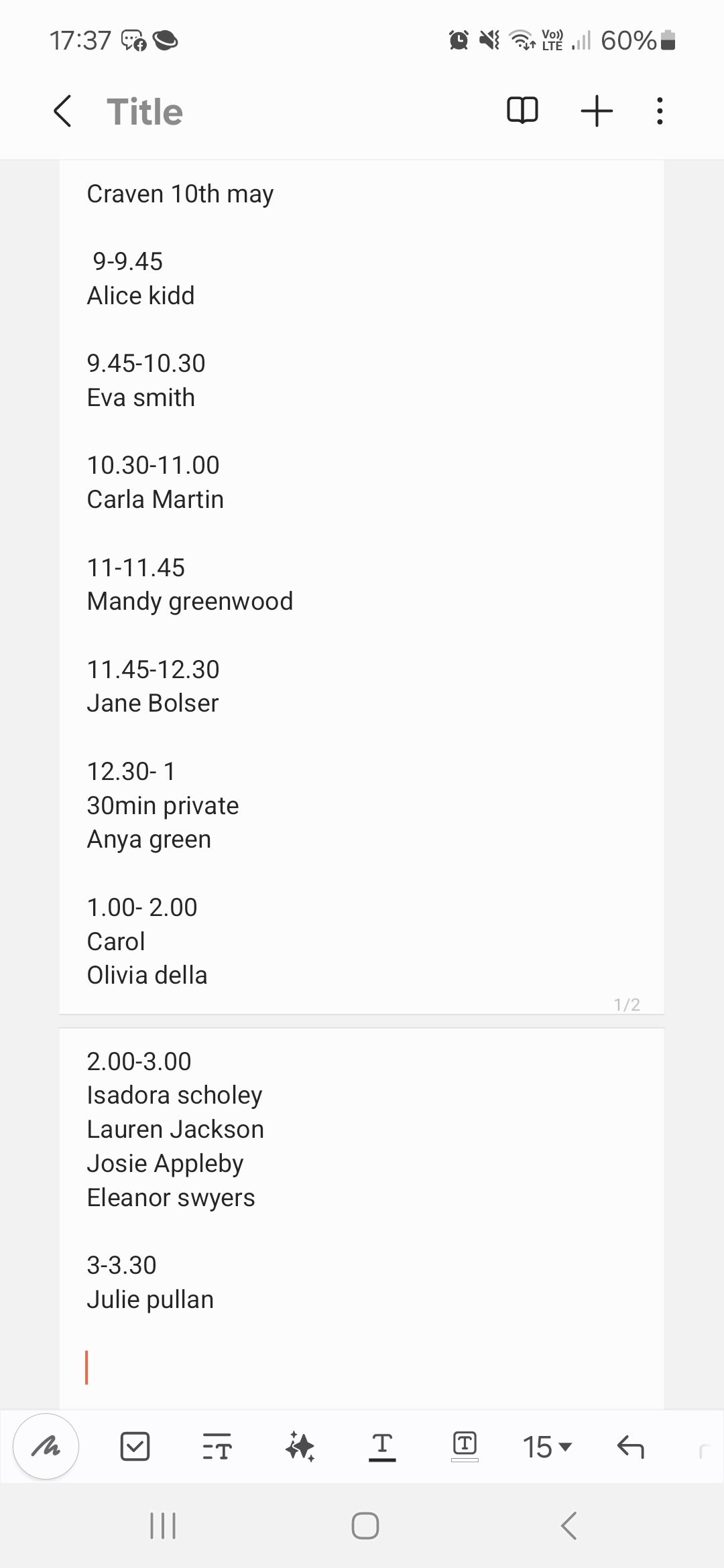Open recent apps from navigation bar

point(163,1526)
